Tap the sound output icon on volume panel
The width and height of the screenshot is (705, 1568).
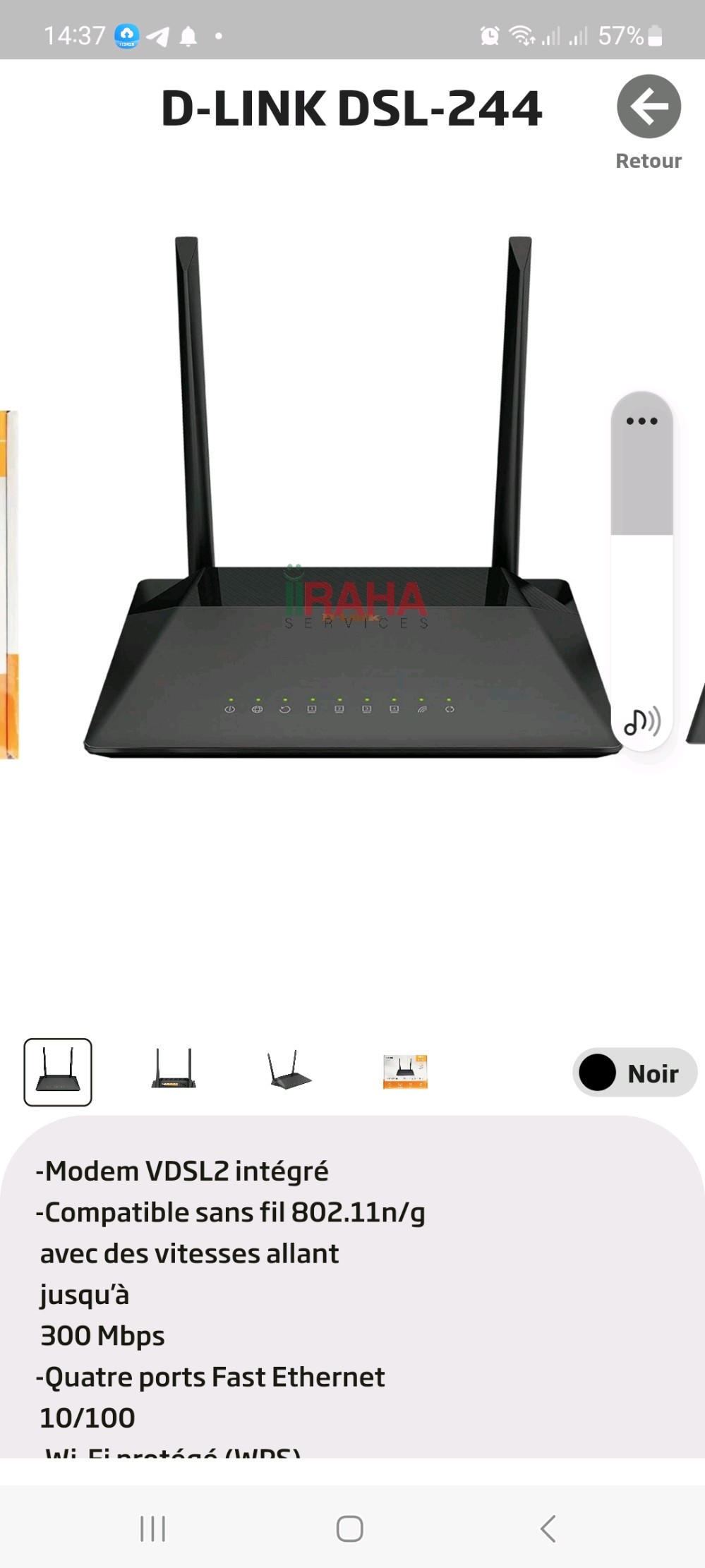(x=641, y=721)
